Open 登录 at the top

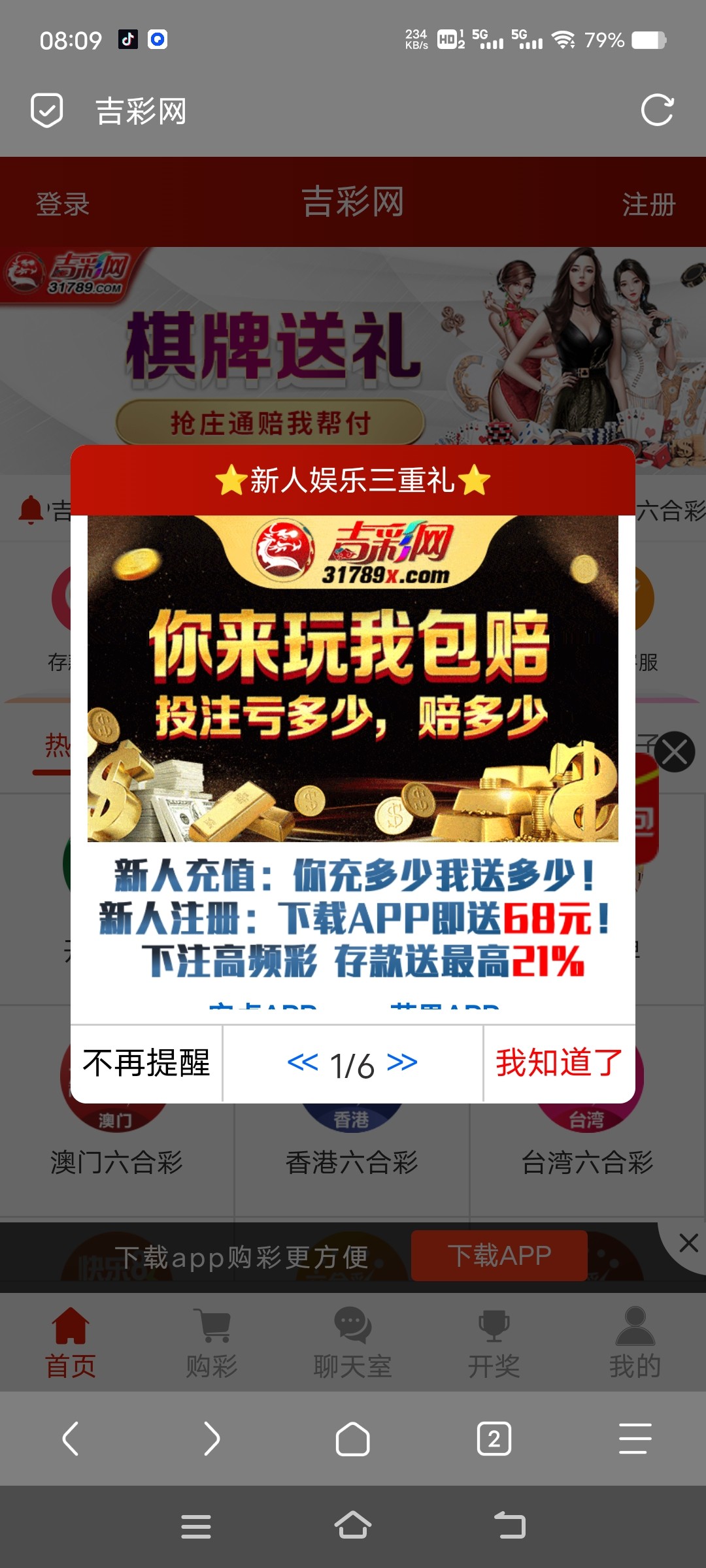[x=63, y=204]
